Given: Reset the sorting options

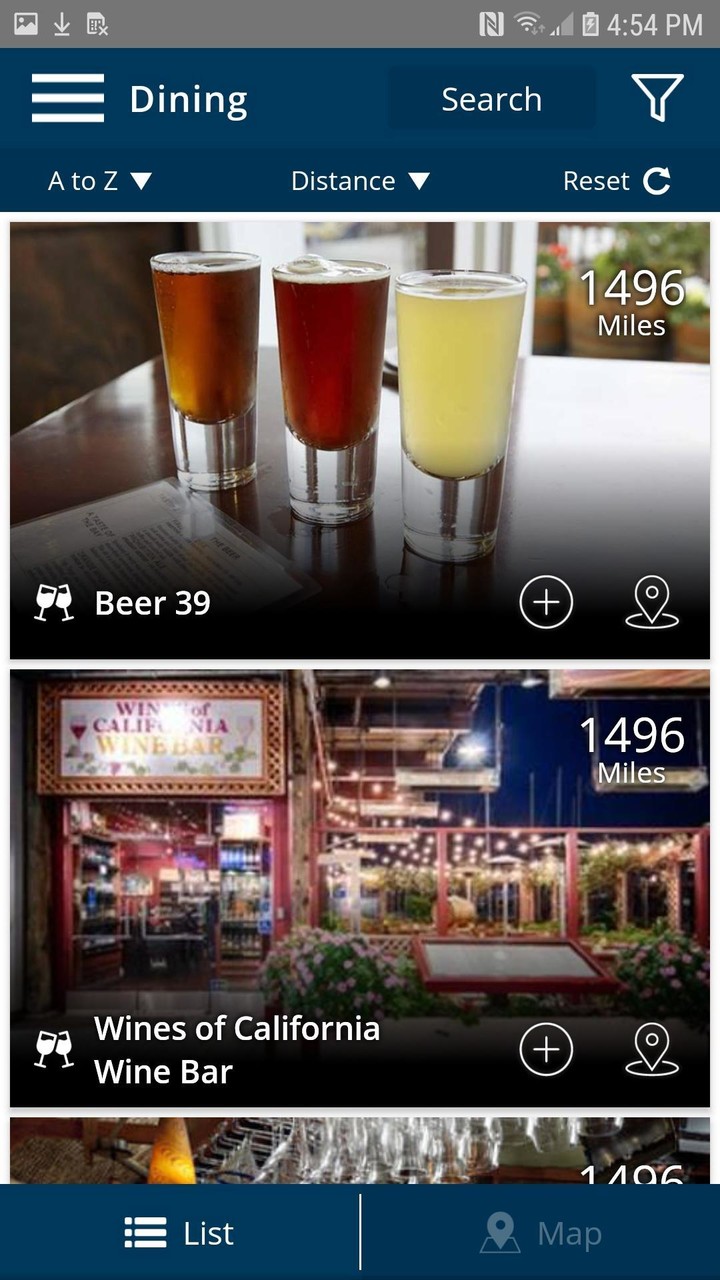Looking at the screenshot, I should coord(615,181).
